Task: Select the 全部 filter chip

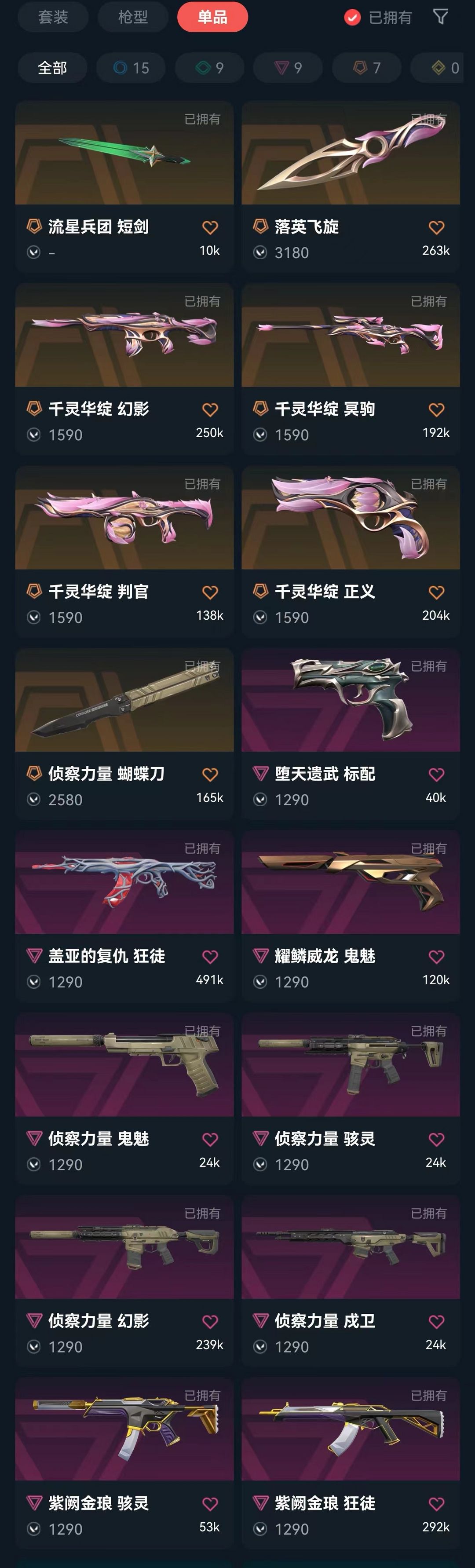Action: (x=52, y=68)
